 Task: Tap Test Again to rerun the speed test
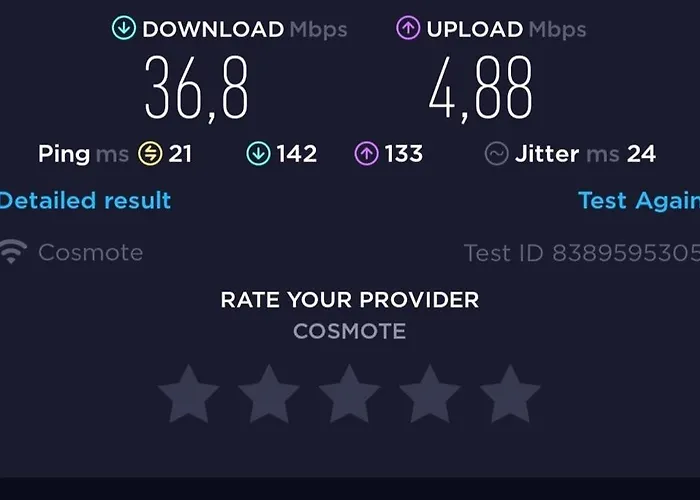(x=638, y=201)
